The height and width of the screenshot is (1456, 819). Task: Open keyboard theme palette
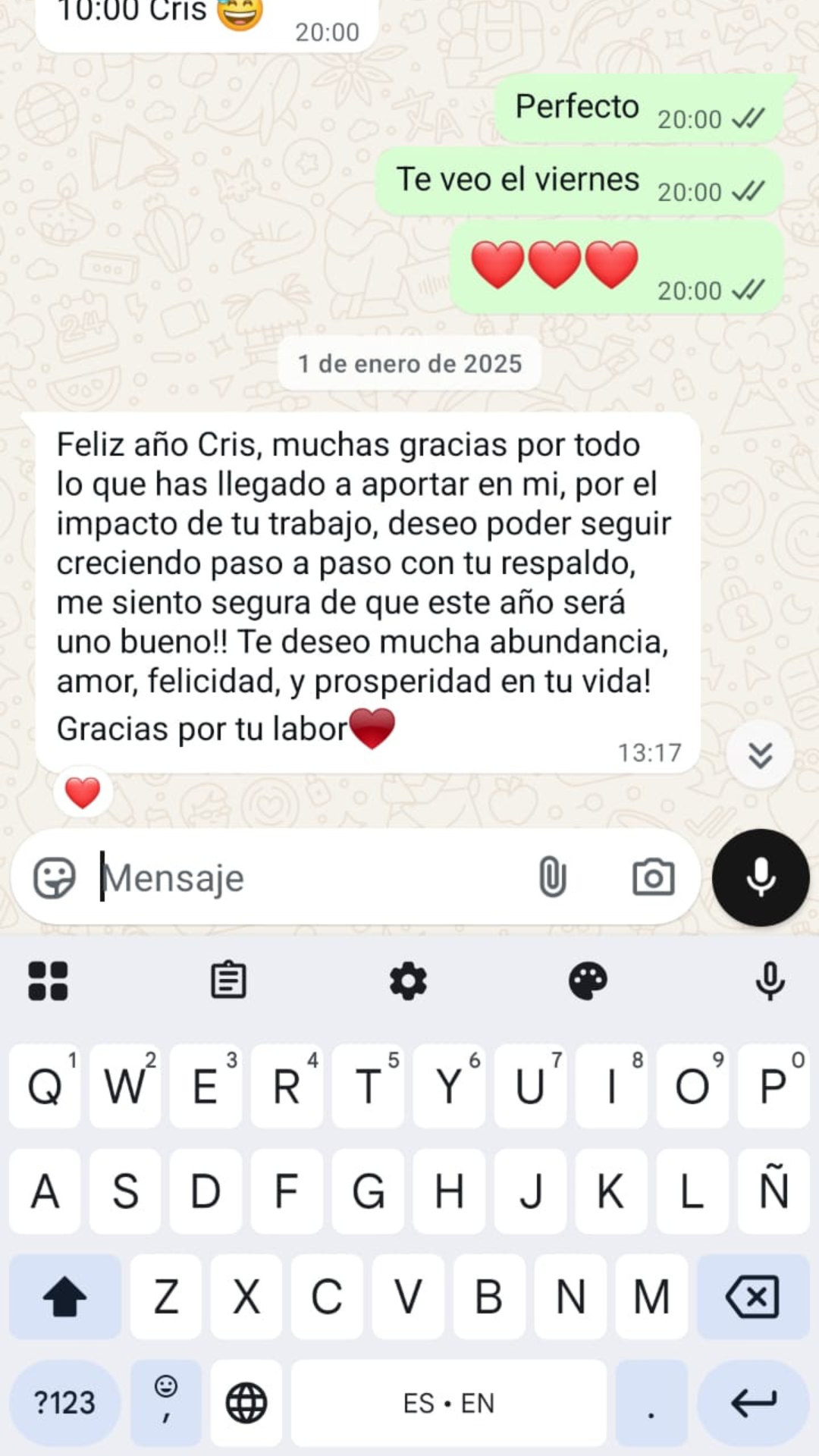(x=588, y=981)
